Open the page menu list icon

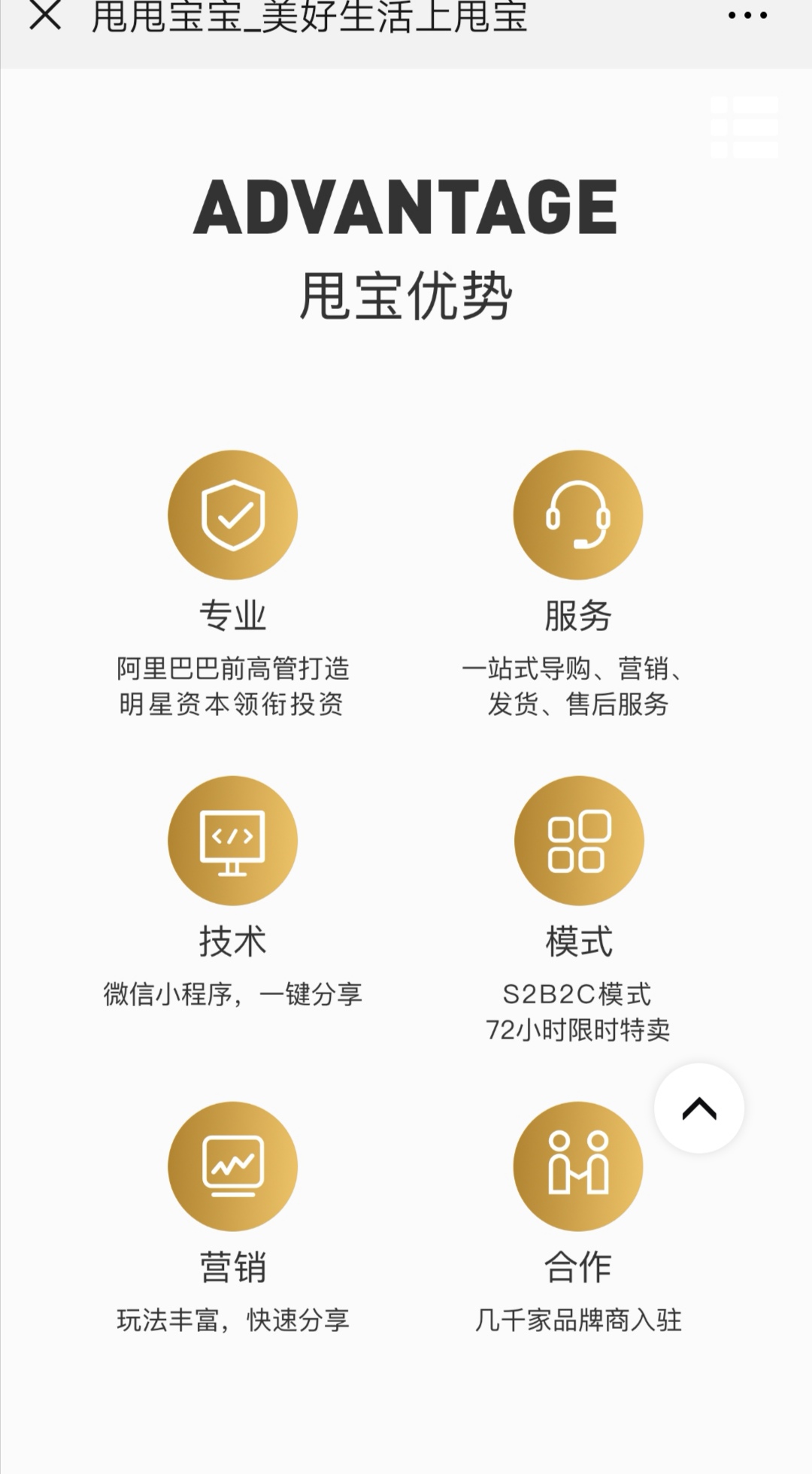pyautogui.click(x=744, y=127)
